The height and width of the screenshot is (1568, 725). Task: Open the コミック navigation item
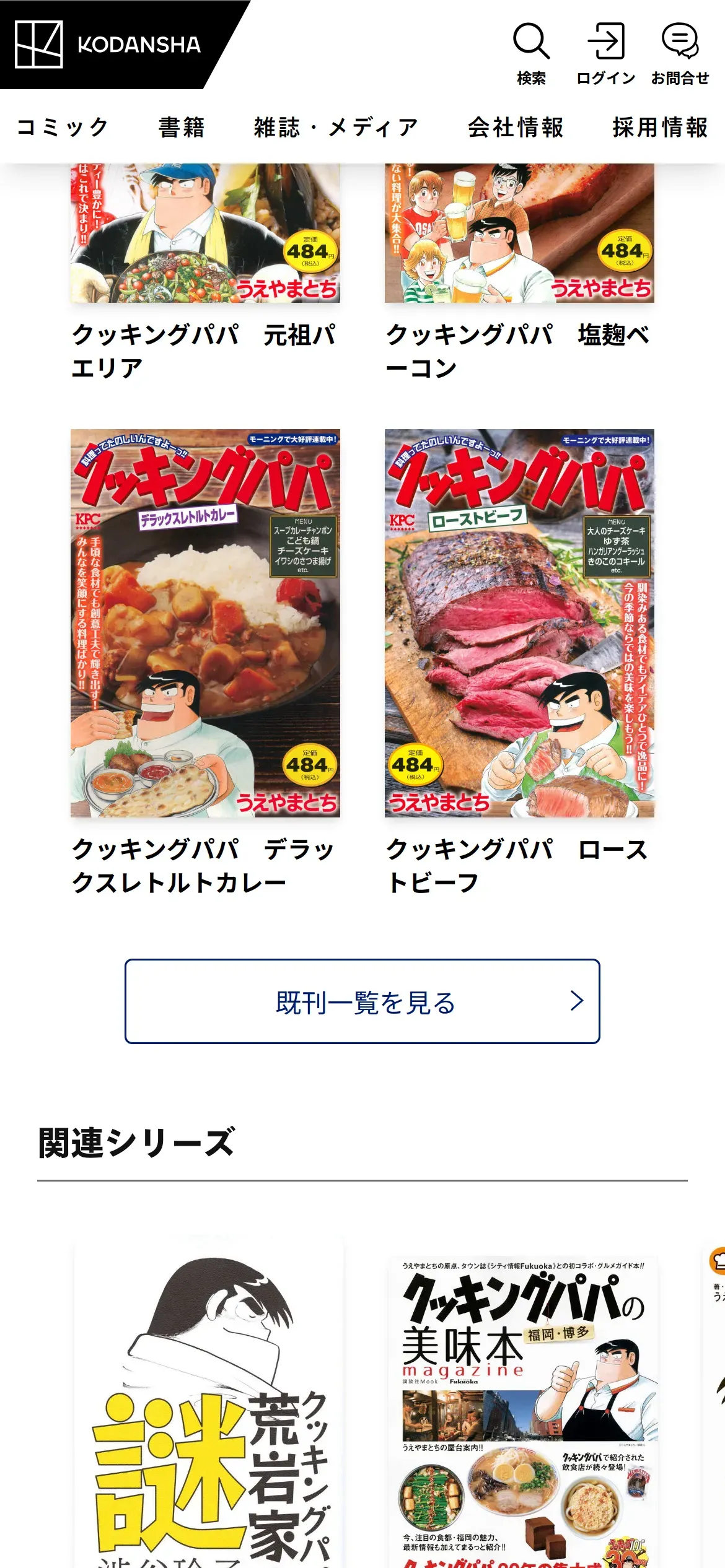(x=63, y=128)
